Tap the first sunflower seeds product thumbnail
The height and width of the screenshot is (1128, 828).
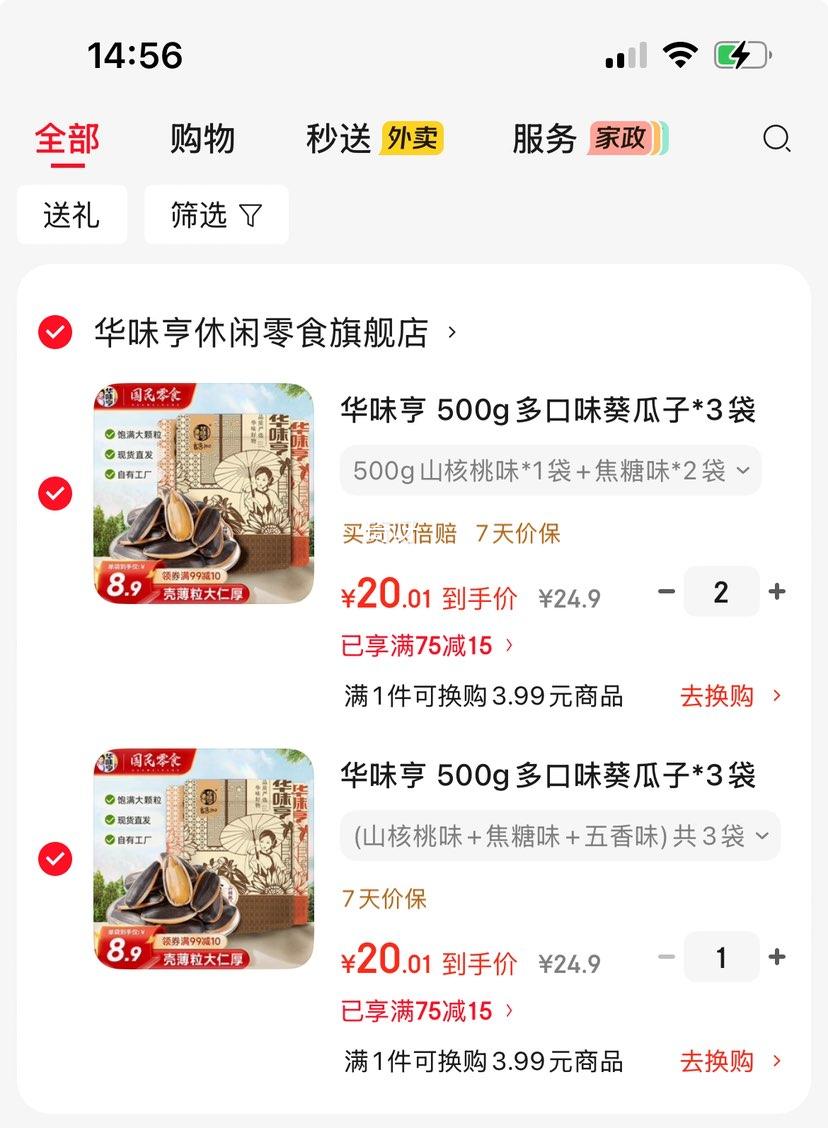click(x=203, y=493)
